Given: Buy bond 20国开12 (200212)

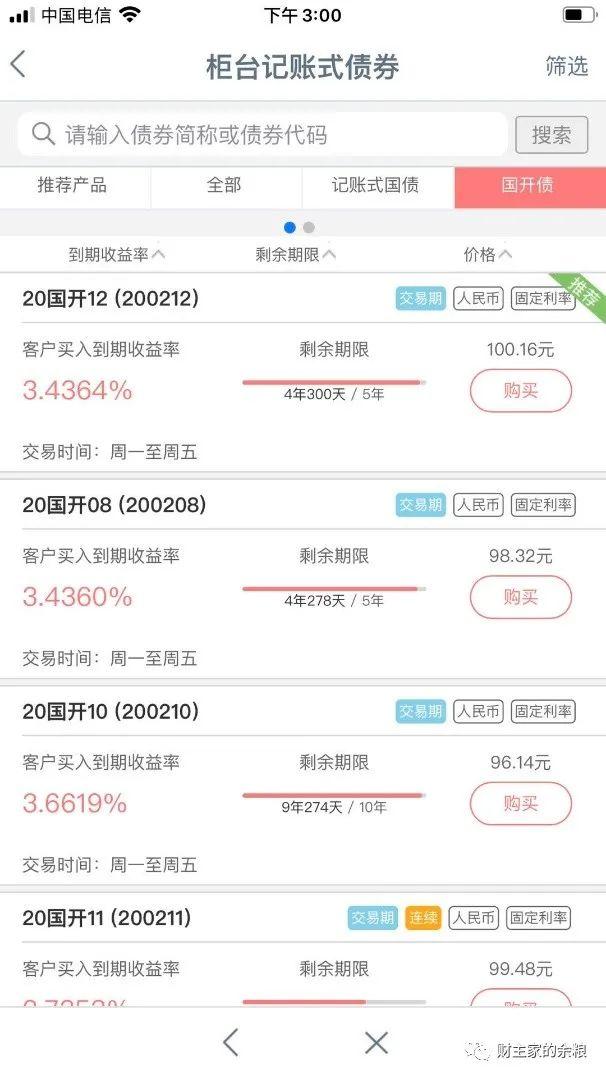Looking at the screenshot, I should 520,391.
